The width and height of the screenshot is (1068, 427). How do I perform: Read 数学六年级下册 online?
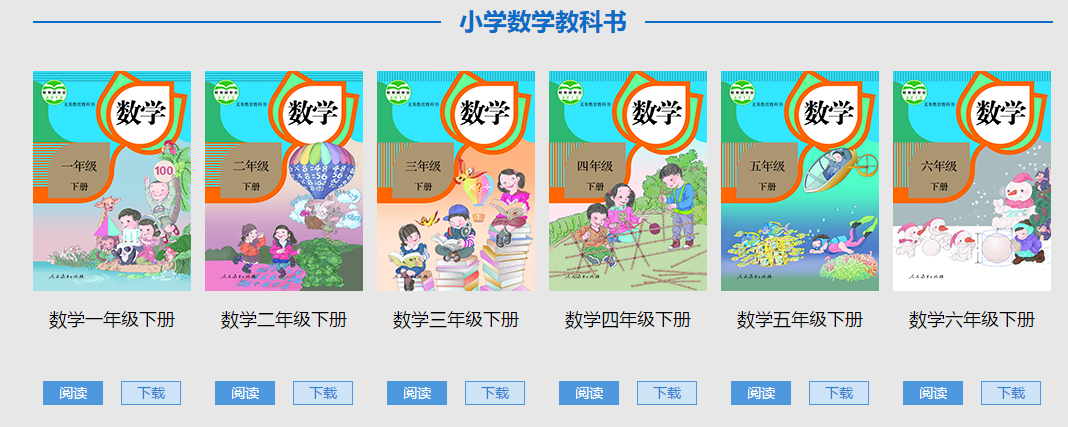[933, 393]
